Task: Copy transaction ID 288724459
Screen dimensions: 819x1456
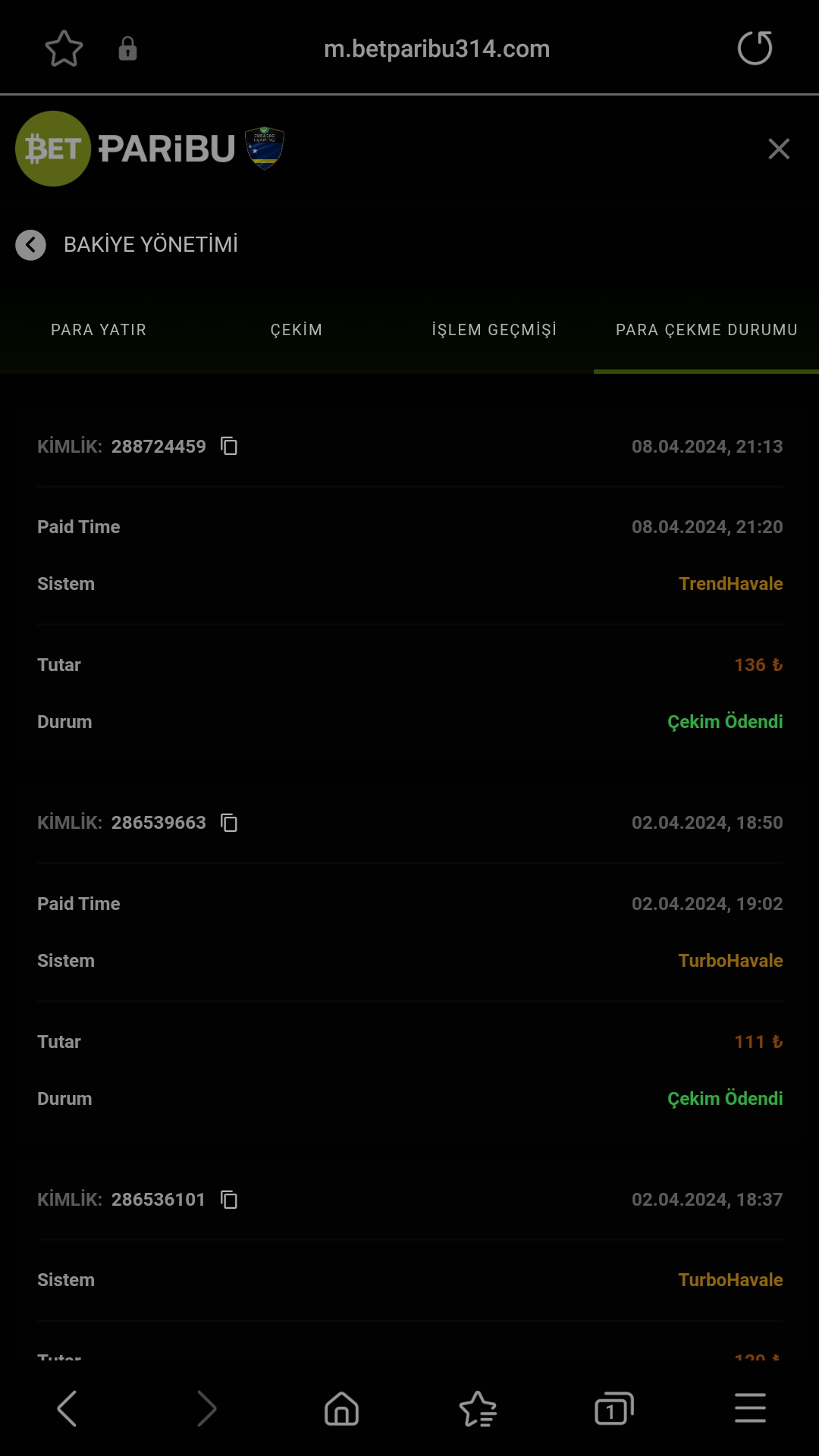Action: pos(229,446)
